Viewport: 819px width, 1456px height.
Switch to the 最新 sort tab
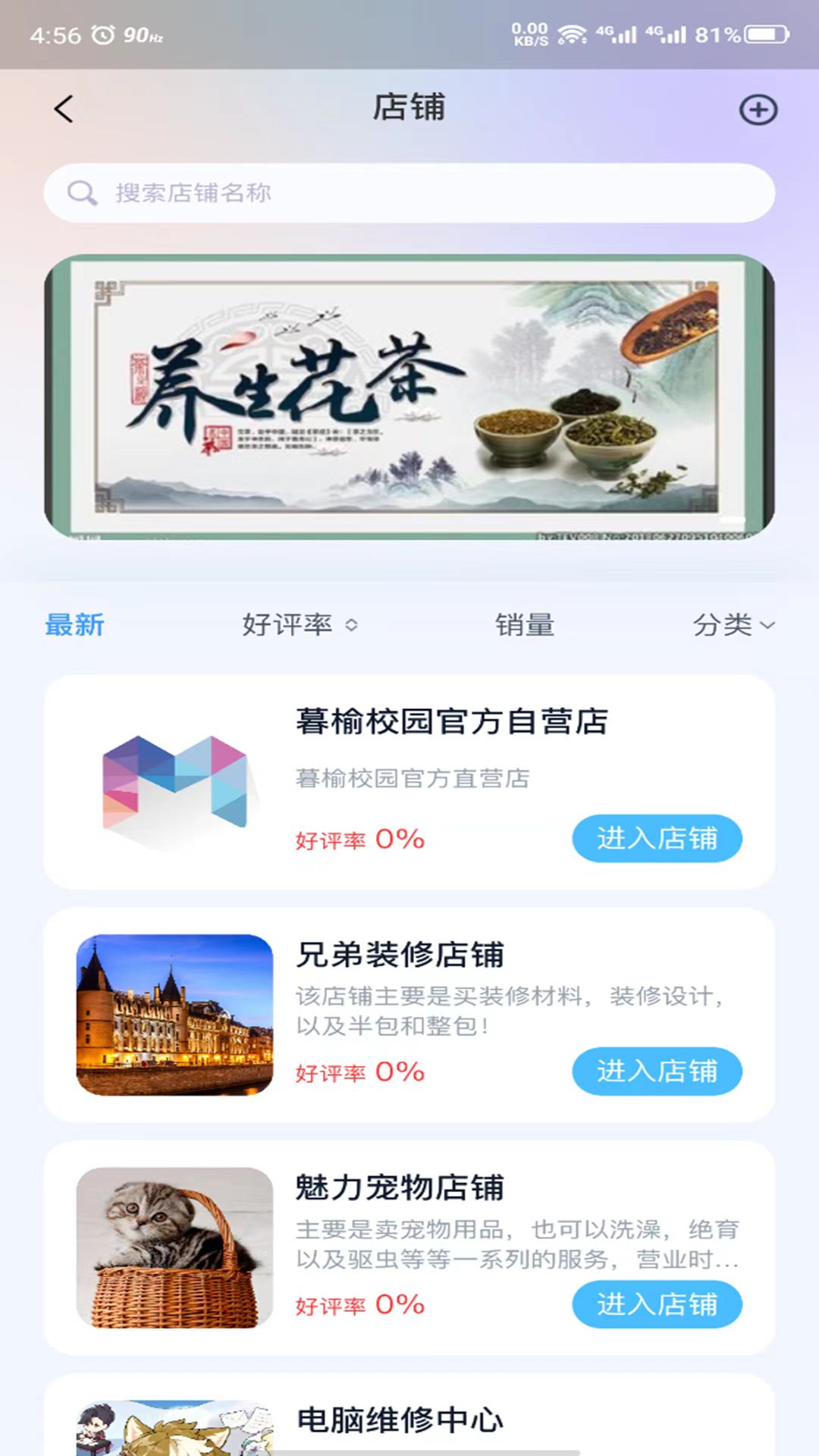pyautogui.click(x=74, y=625)
